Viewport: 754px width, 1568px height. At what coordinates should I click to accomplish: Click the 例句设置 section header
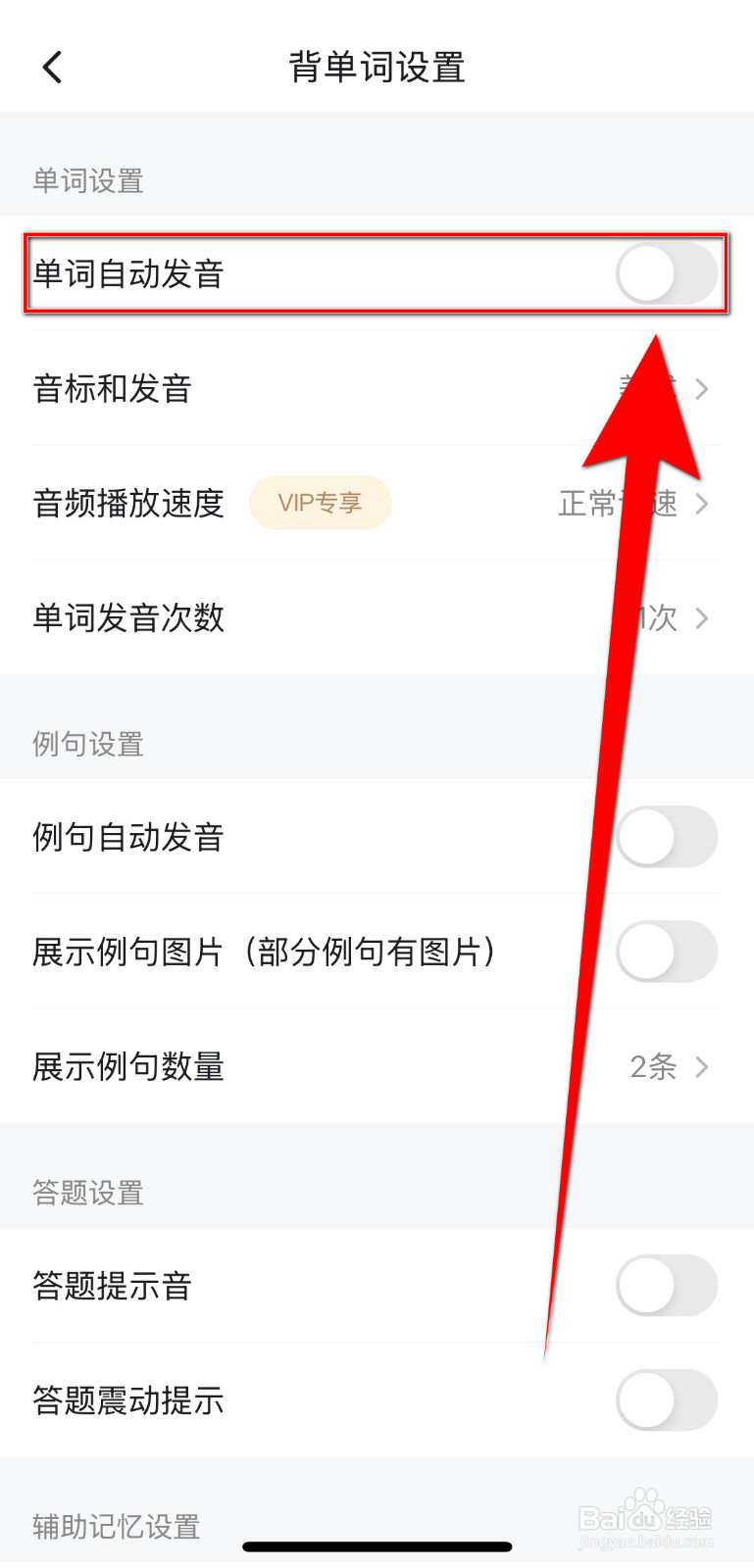86,743
